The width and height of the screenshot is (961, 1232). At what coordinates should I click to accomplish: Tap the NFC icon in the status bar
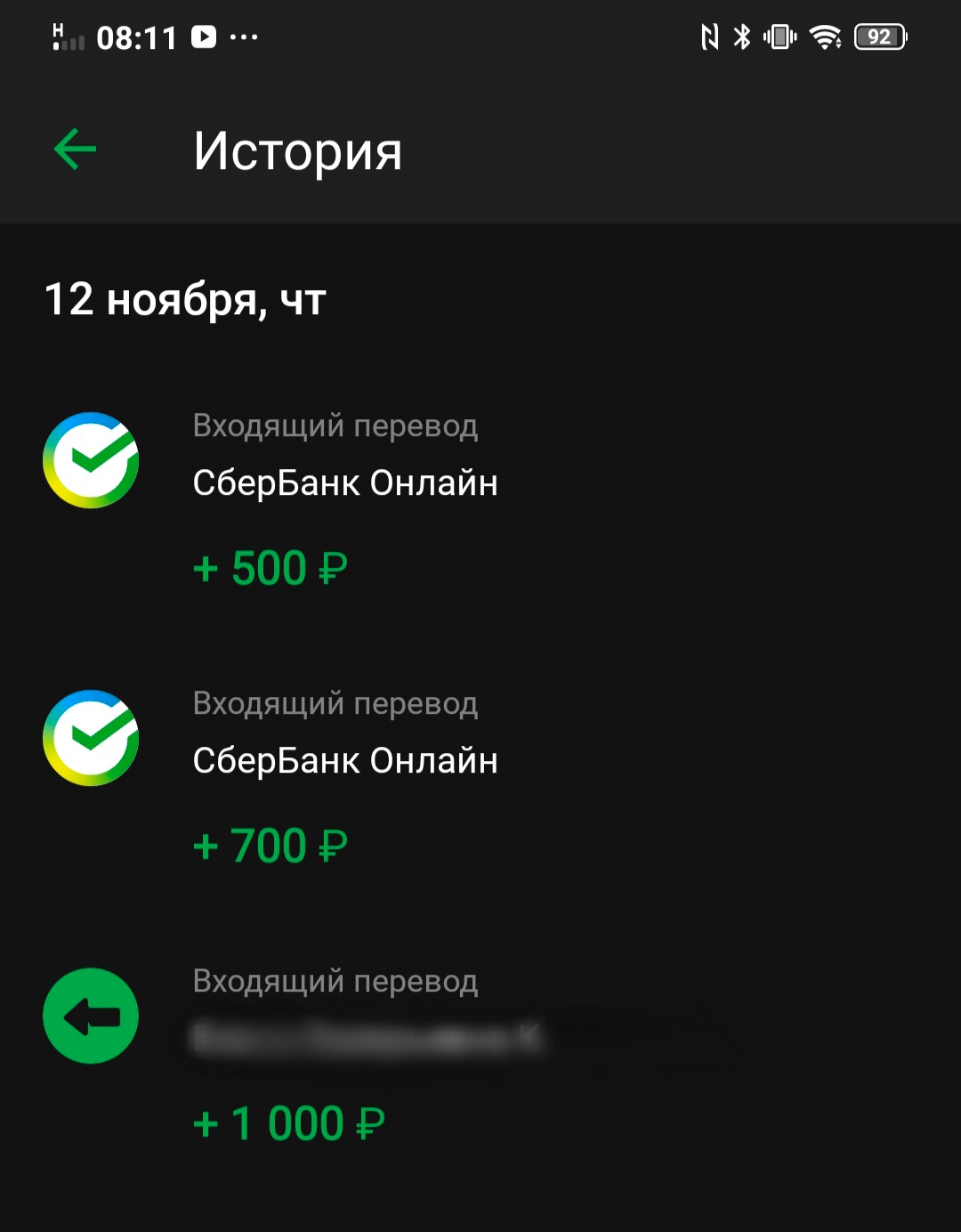[x=707, y=36]
